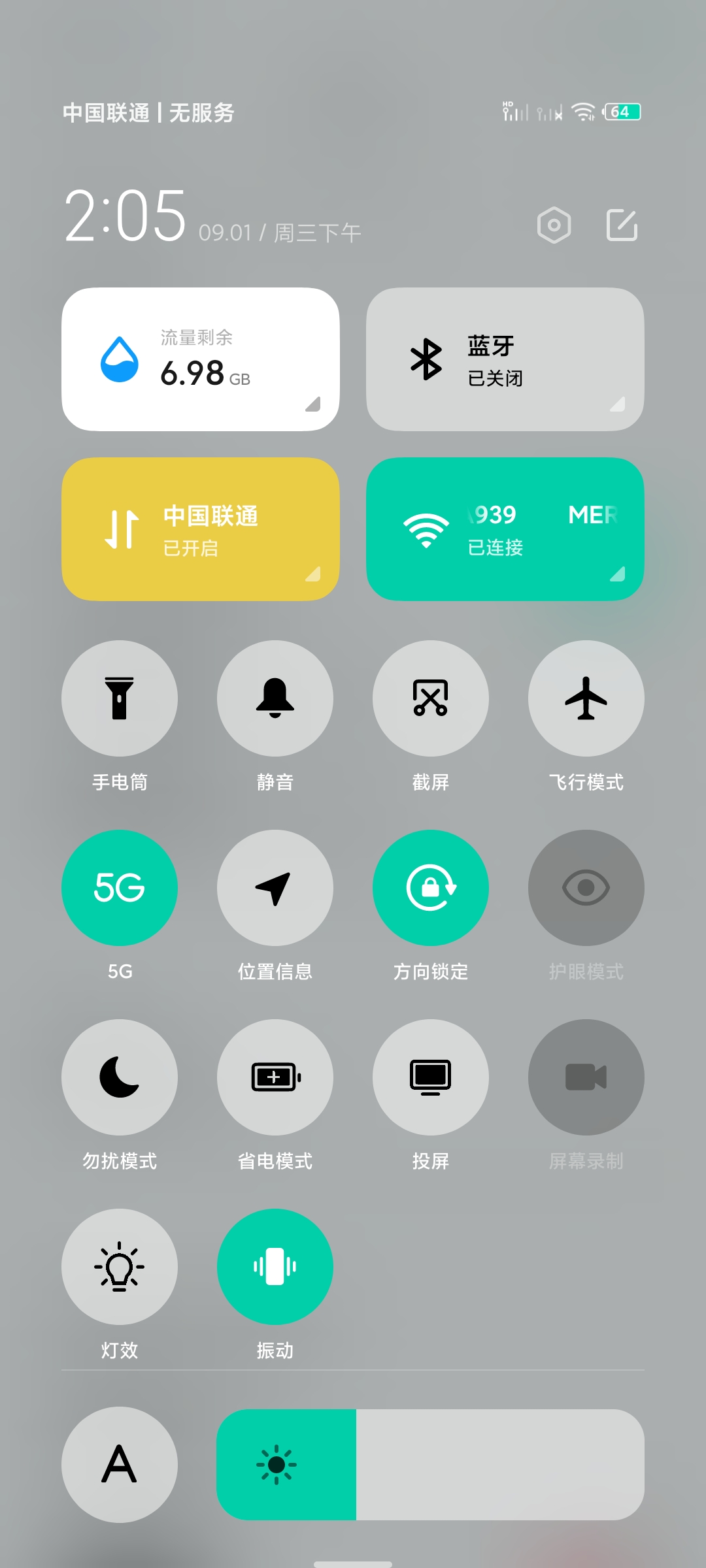Turn on 省电模式 battery saver
Viewport: 706px width, 1568px height.
275,1077
